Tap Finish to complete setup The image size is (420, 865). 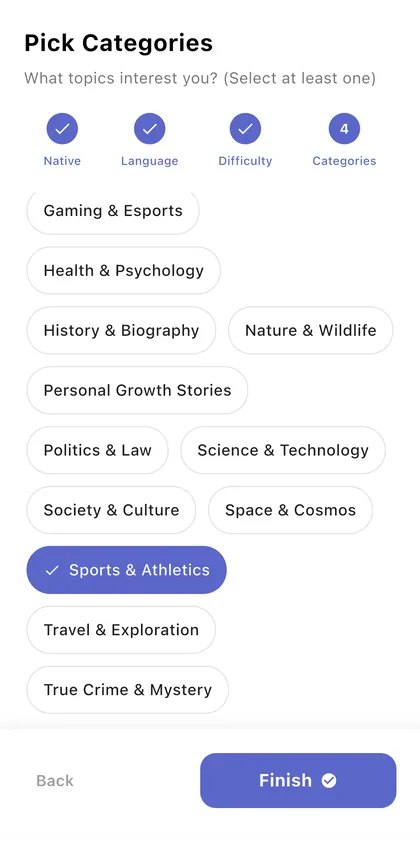298,781
